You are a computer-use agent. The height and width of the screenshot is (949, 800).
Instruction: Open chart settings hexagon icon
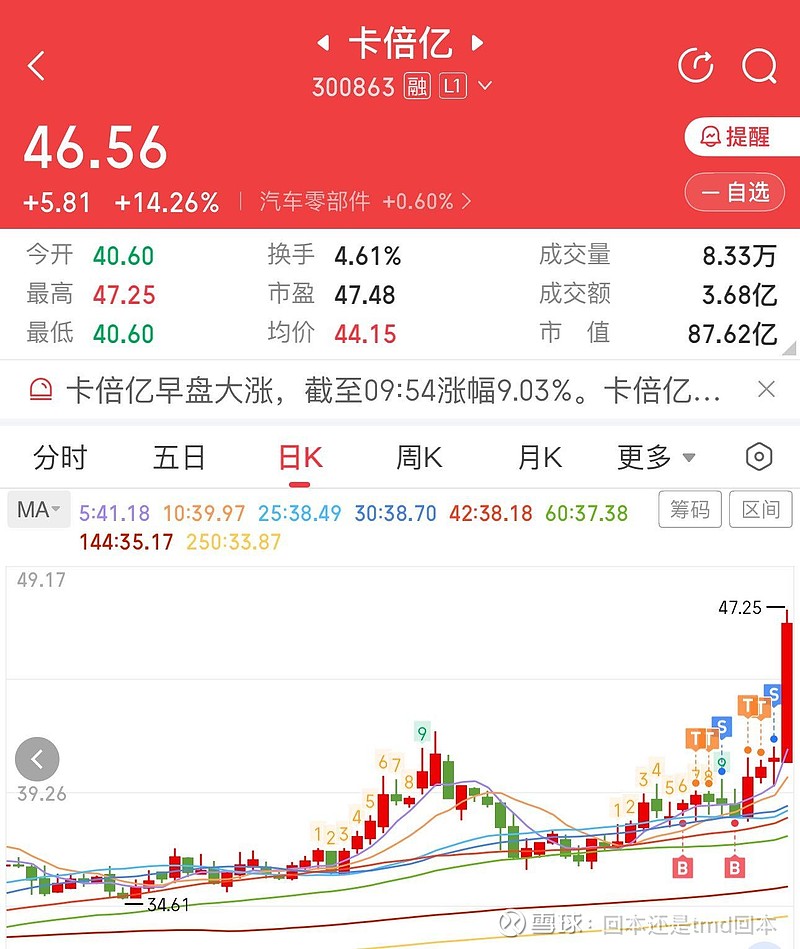tap(759, 458)
